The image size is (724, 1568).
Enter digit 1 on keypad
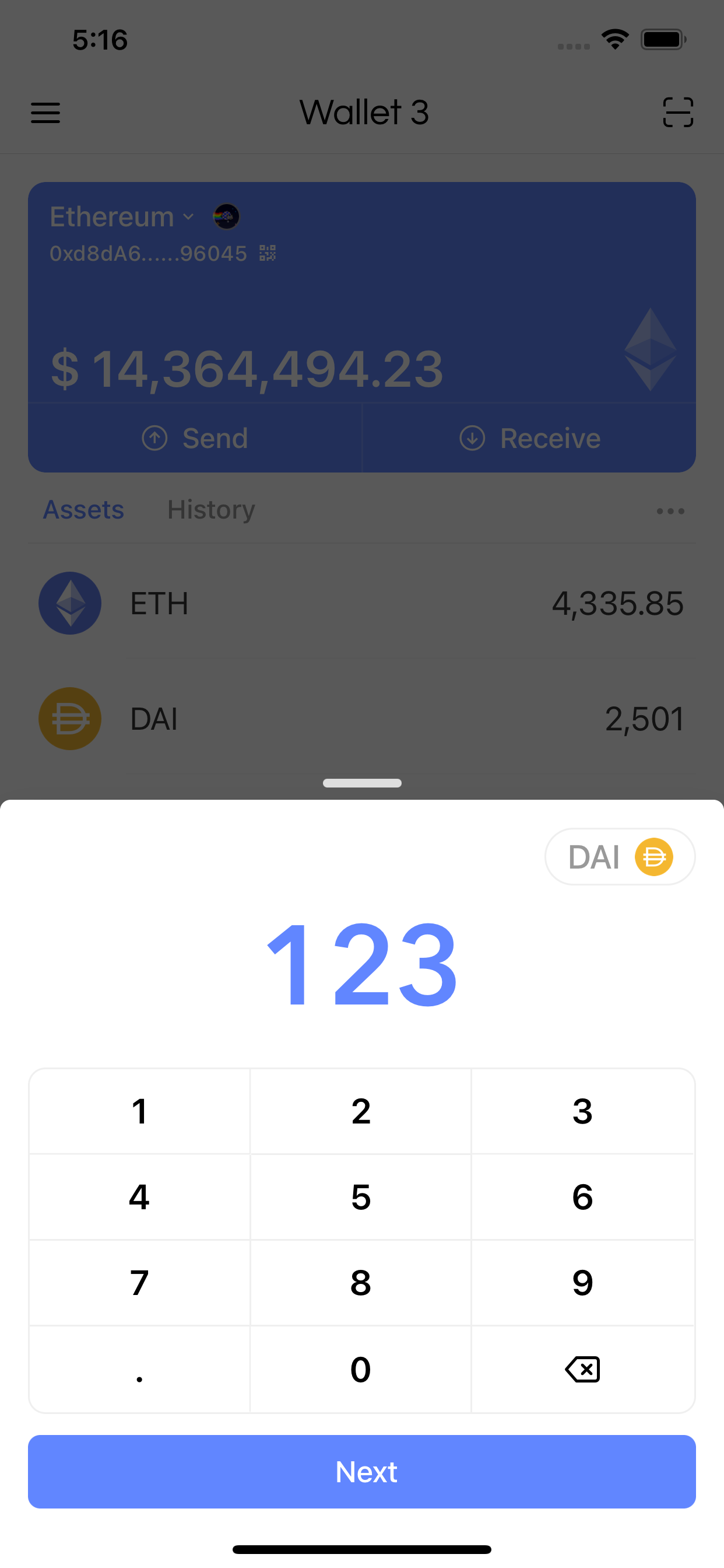point(139,1111)
